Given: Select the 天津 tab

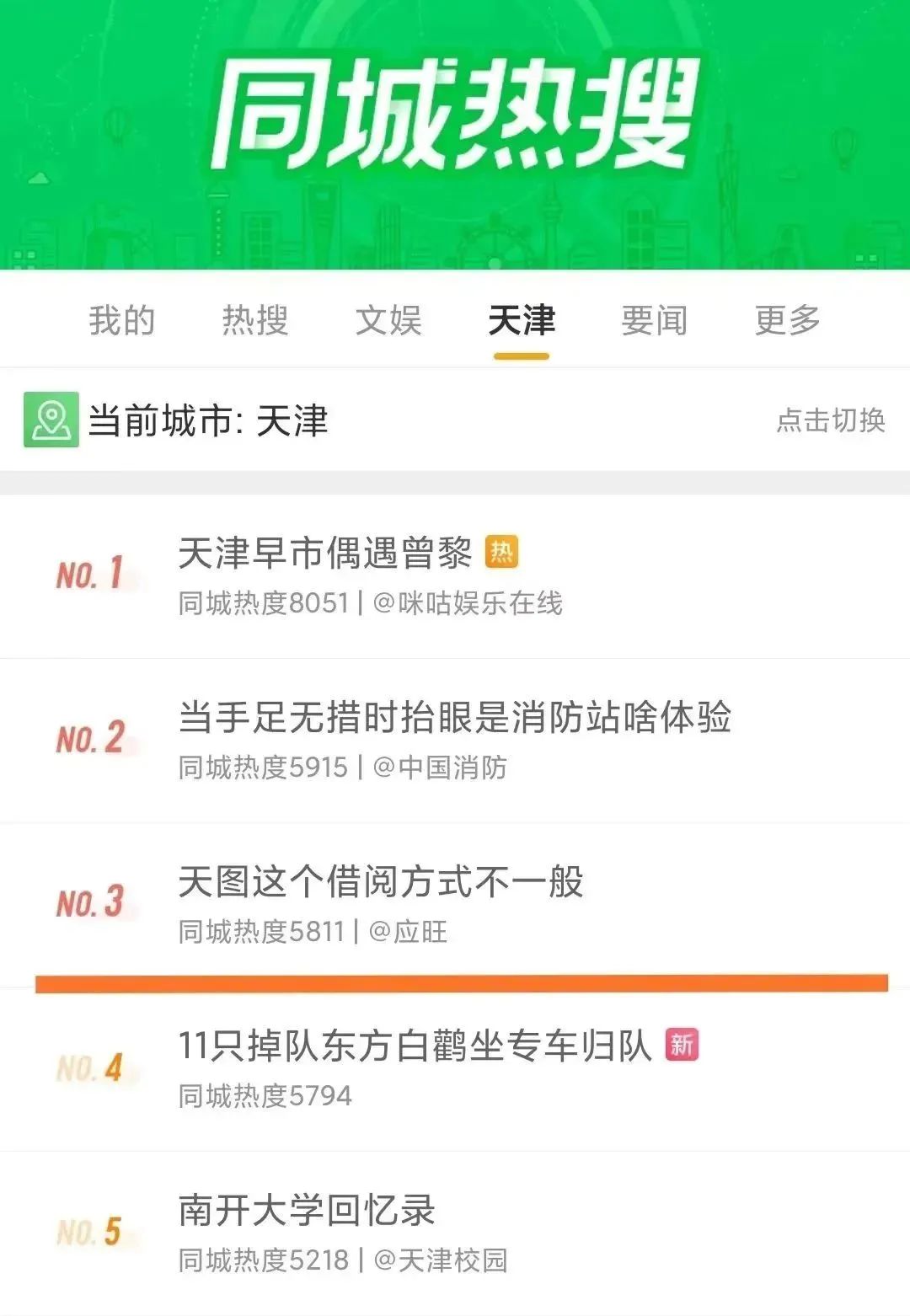Looking at the screenshot, I should click(x=522, y=320).
